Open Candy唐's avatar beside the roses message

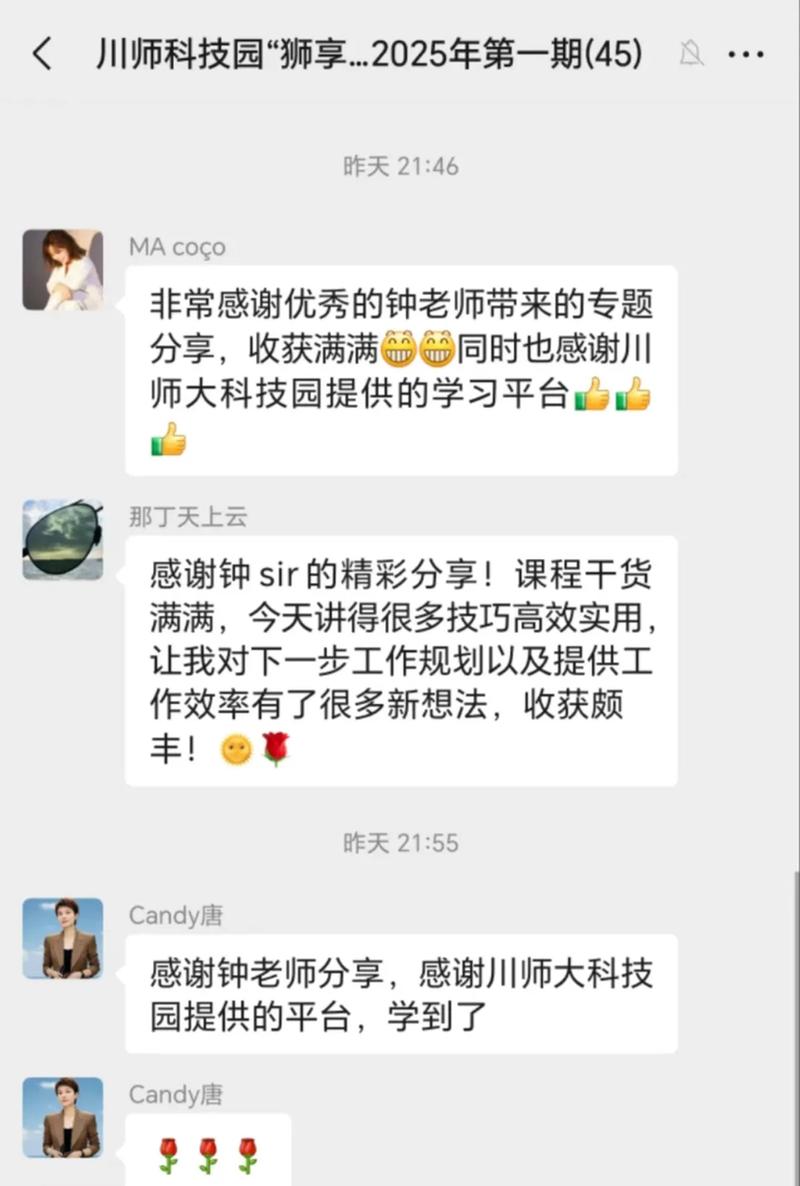click(x=63, y=1117)
